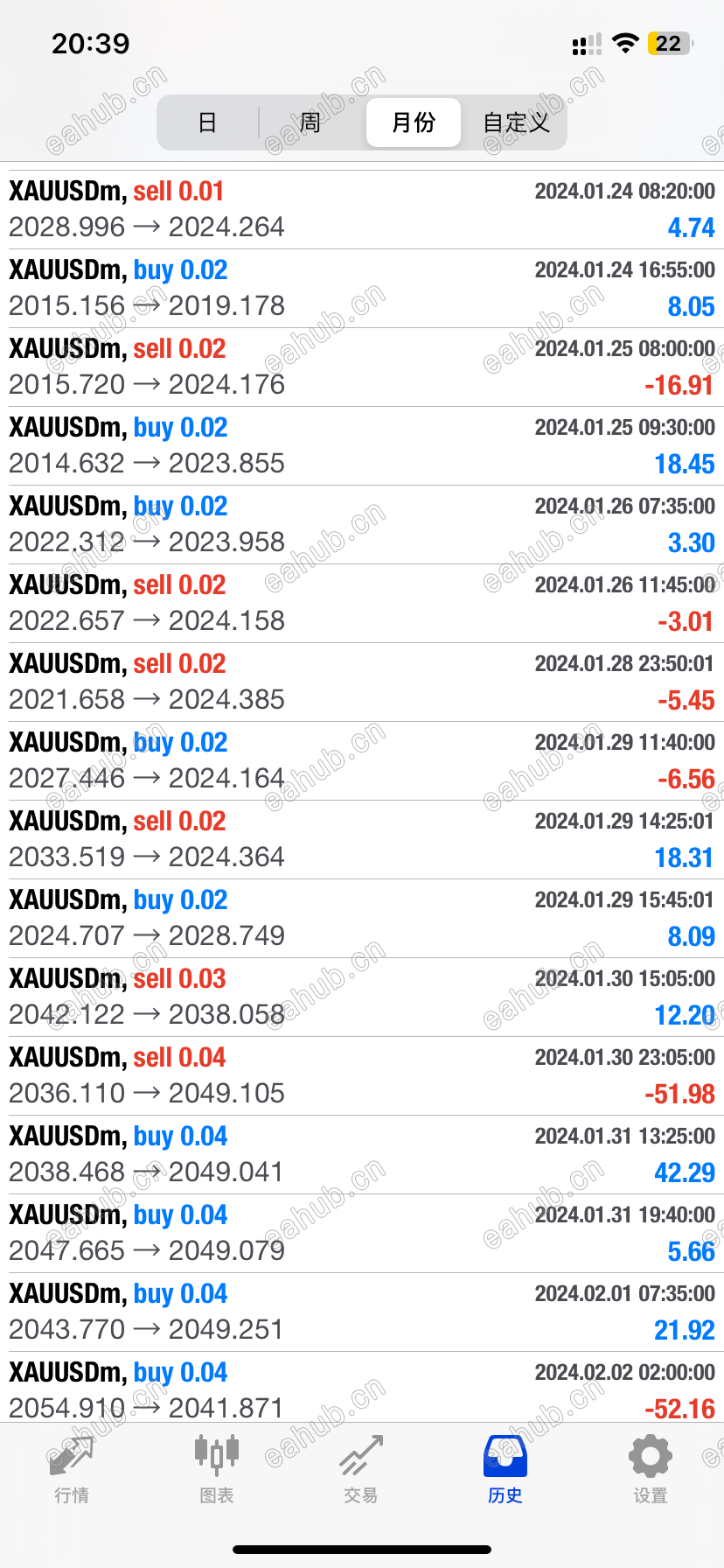Open the 设置 settings tab
Viewport: 724px width, 1568px height.
tap(650, 1470)
